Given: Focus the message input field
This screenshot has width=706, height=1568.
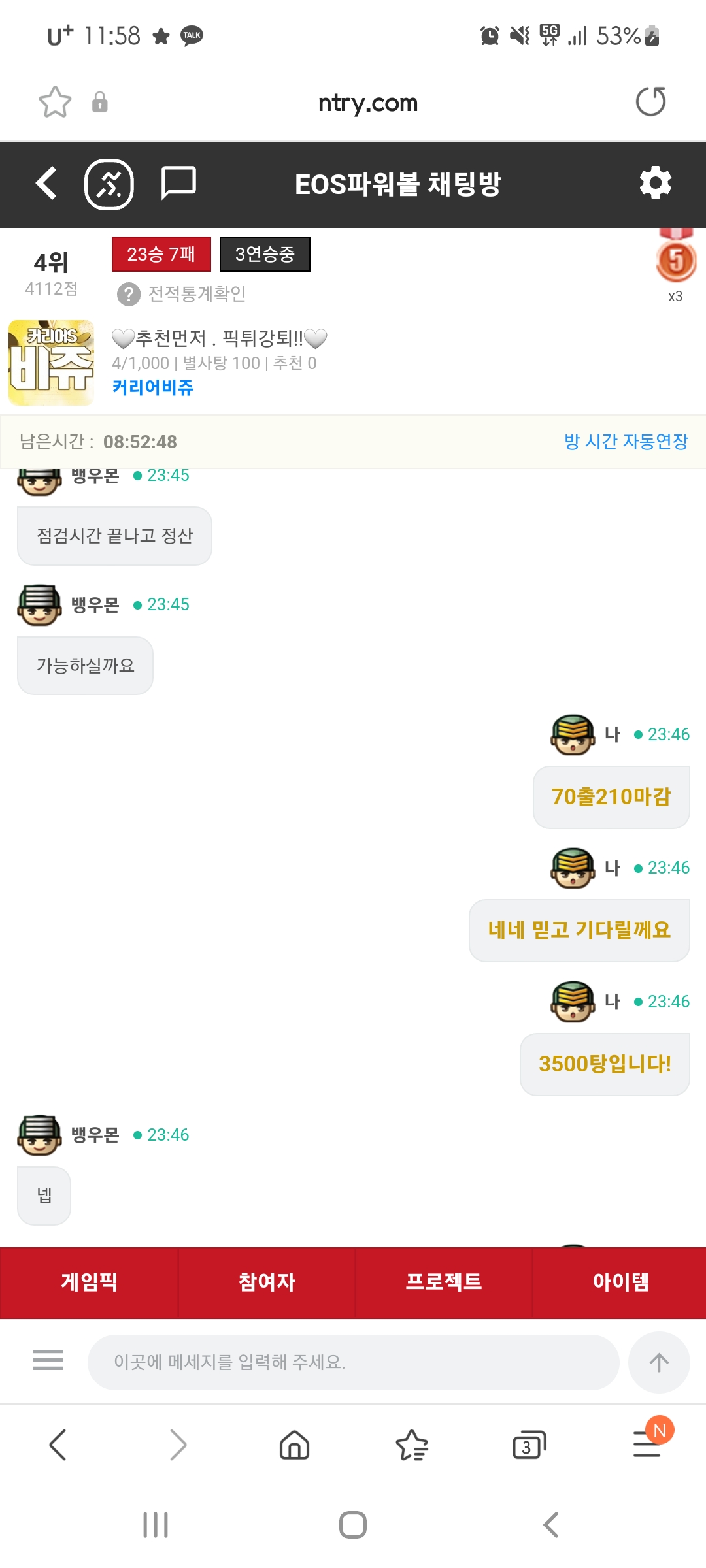Looking at the screenshot, I should click(353, 1362).
